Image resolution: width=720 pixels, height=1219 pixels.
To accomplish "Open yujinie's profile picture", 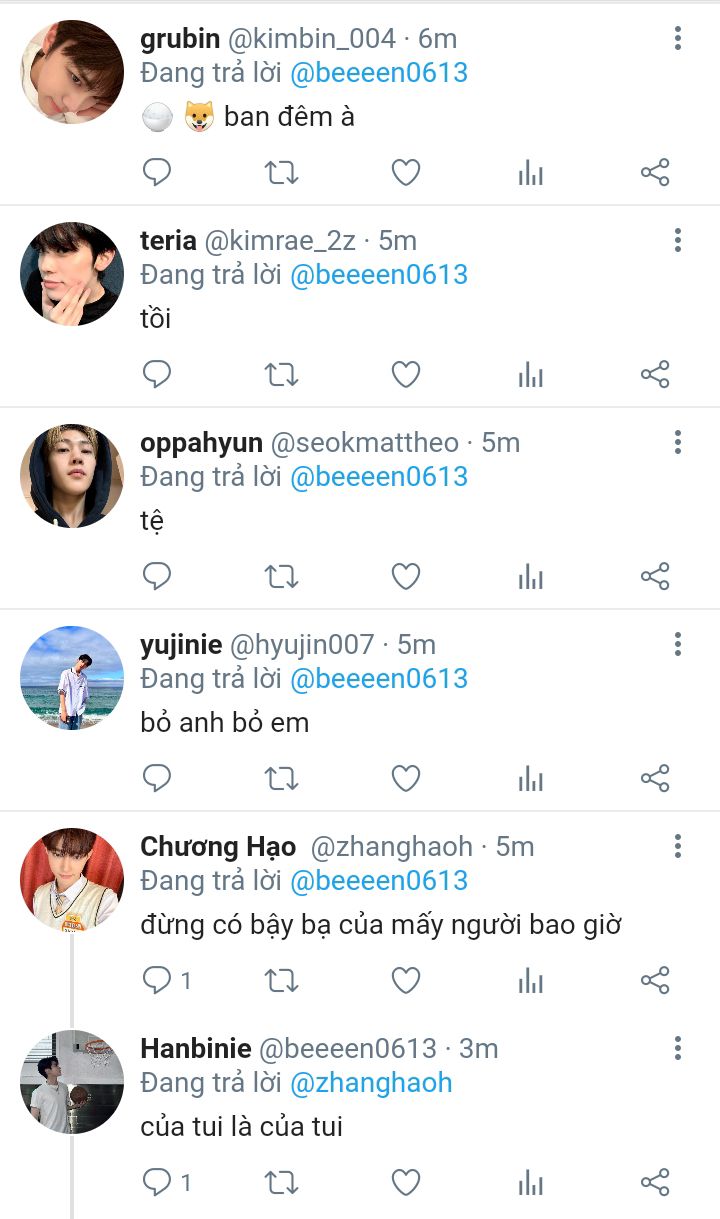I will [72, 678].
